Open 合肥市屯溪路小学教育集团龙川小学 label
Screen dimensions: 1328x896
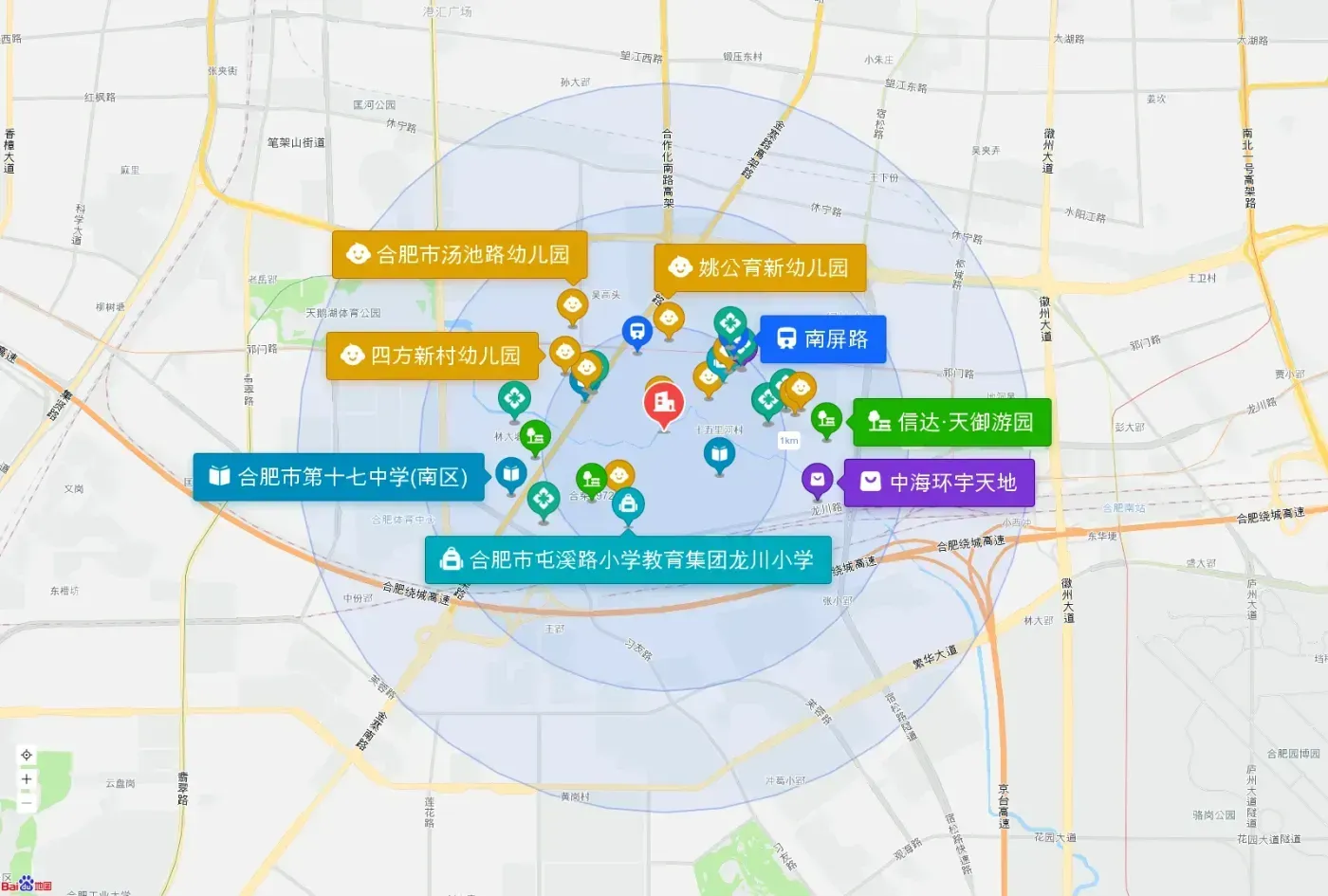(628, 559)
